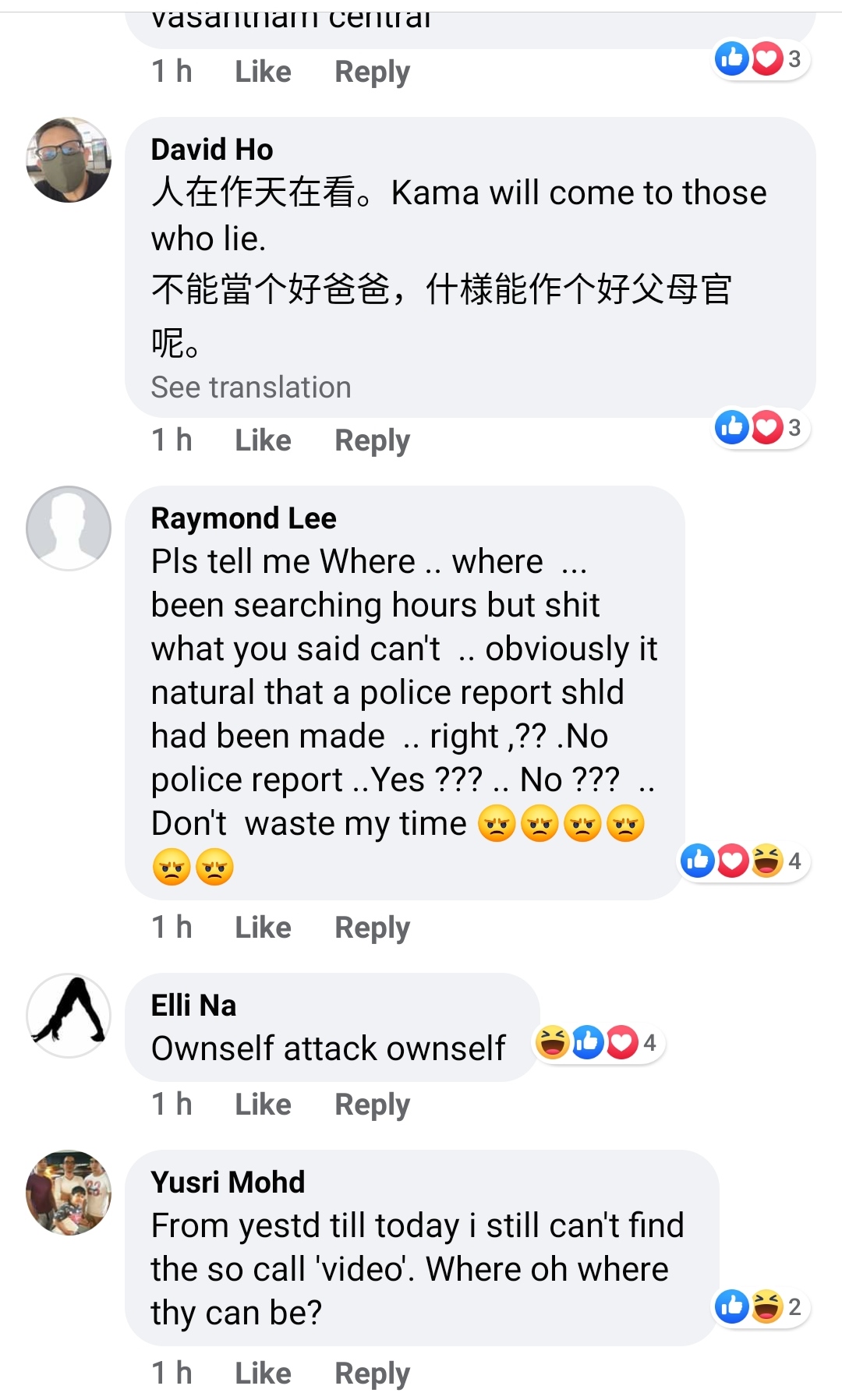The height and width of the screenshot is (1400, 842).
Task: Reply to Raymond Lee's comment
Action: pos(372,928)
